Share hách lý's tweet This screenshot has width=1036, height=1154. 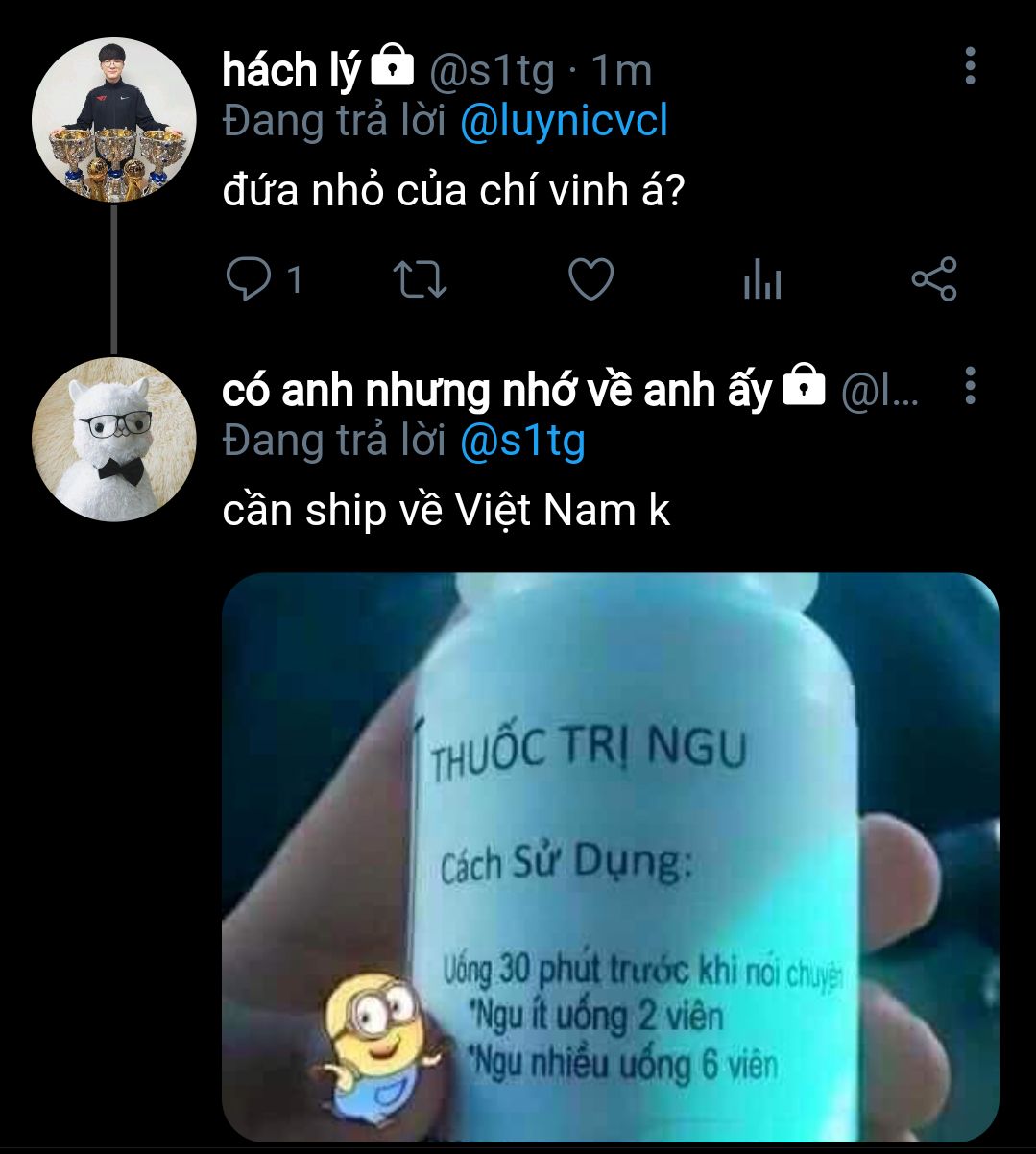[933, 279]
